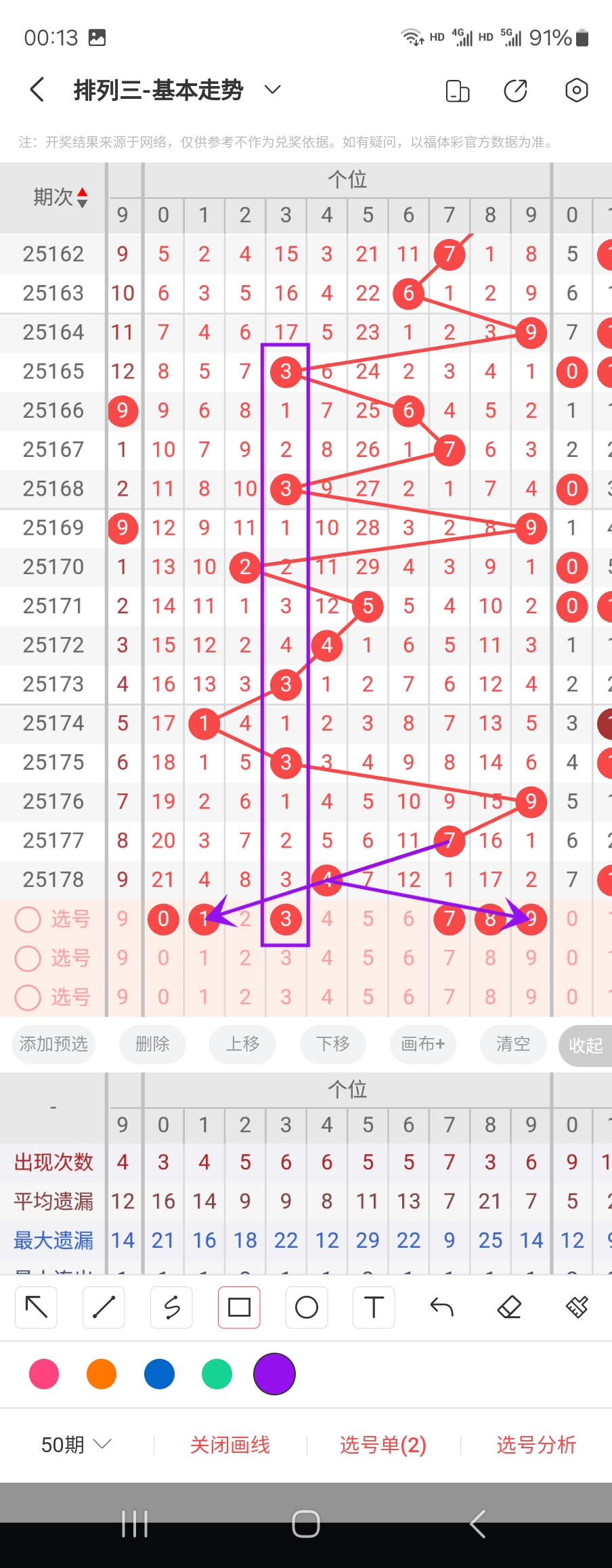Choose the eraser tool
Image resolution: width=612 pixels, height=1568 pixels.
pos(509,1307)
